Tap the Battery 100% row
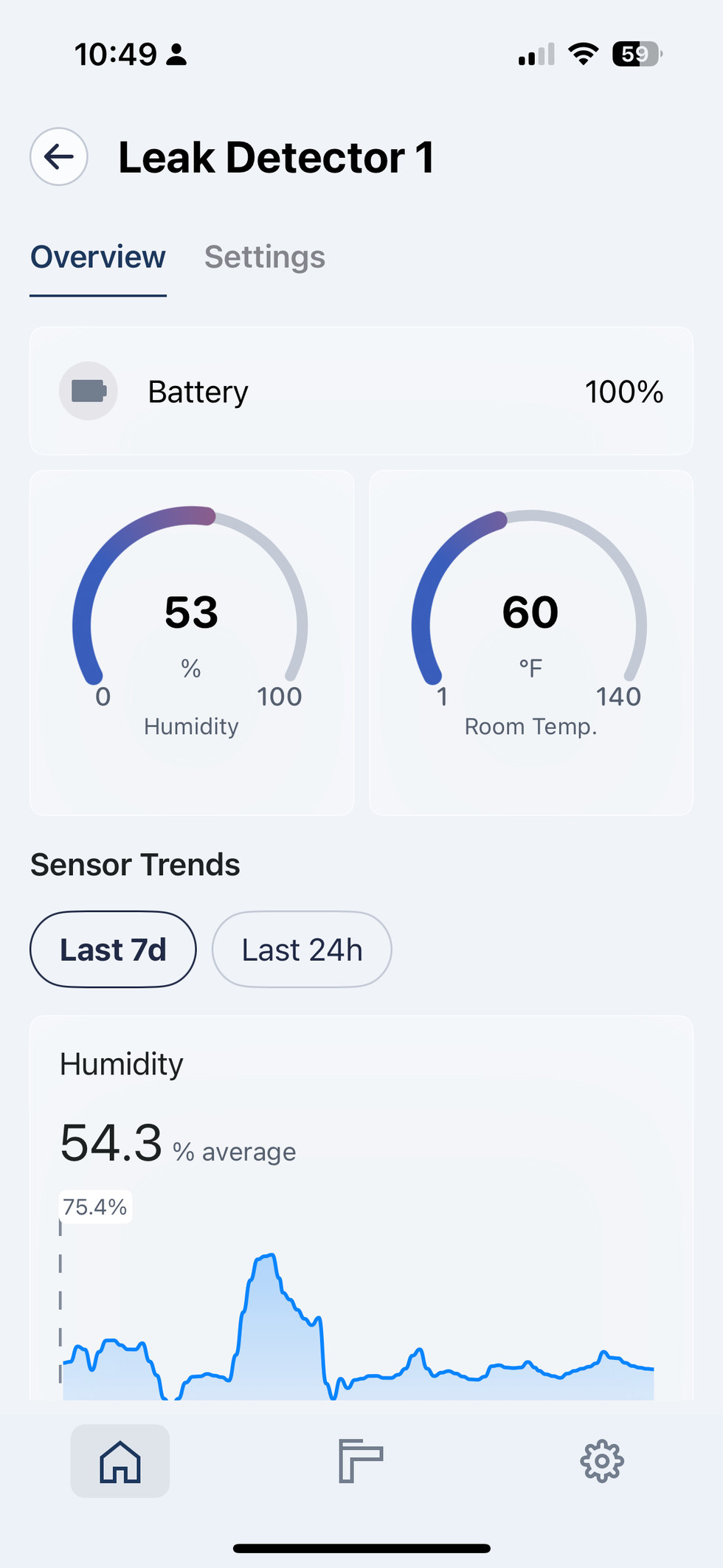 [361, 391]
